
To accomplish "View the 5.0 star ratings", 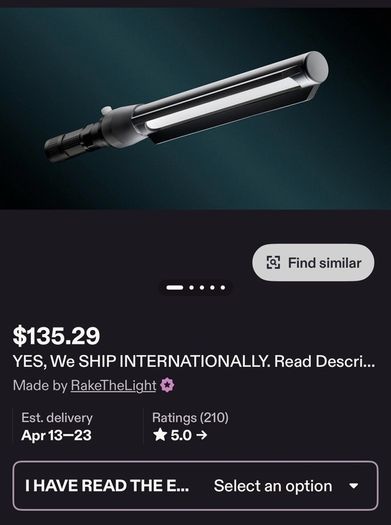I will [180, 435].
